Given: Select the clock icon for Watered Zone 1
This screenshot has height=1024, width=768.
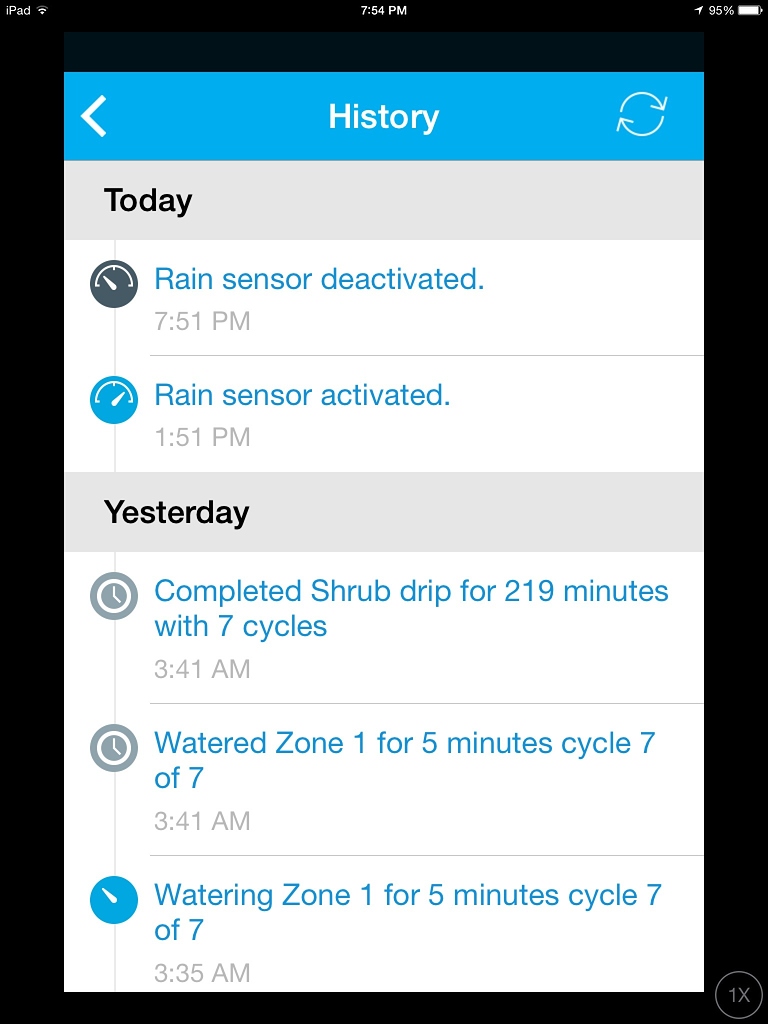Looking at the screenshot, I should tap(113, 748).
